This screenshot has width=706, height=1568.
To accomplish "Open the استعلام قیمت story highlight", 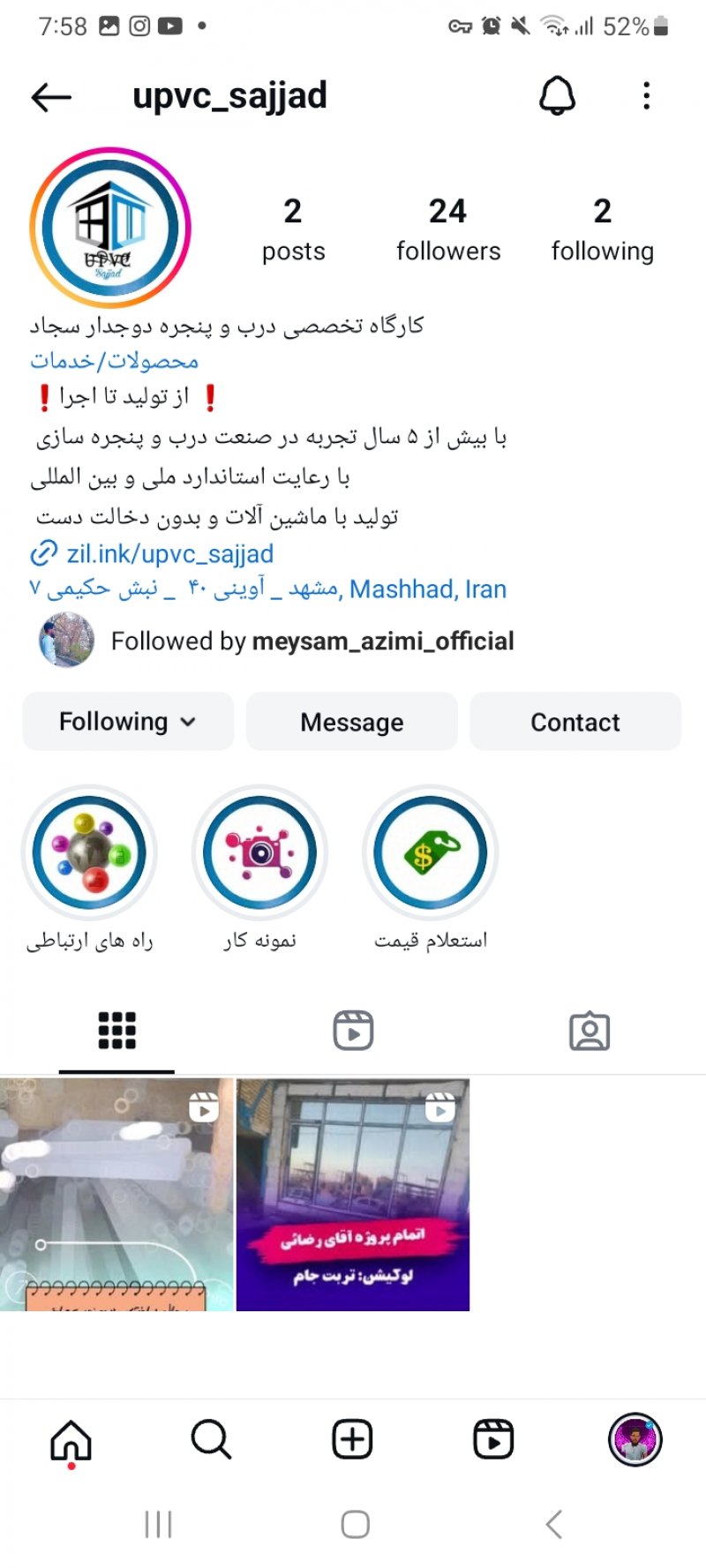I will [x=431, y=854].
